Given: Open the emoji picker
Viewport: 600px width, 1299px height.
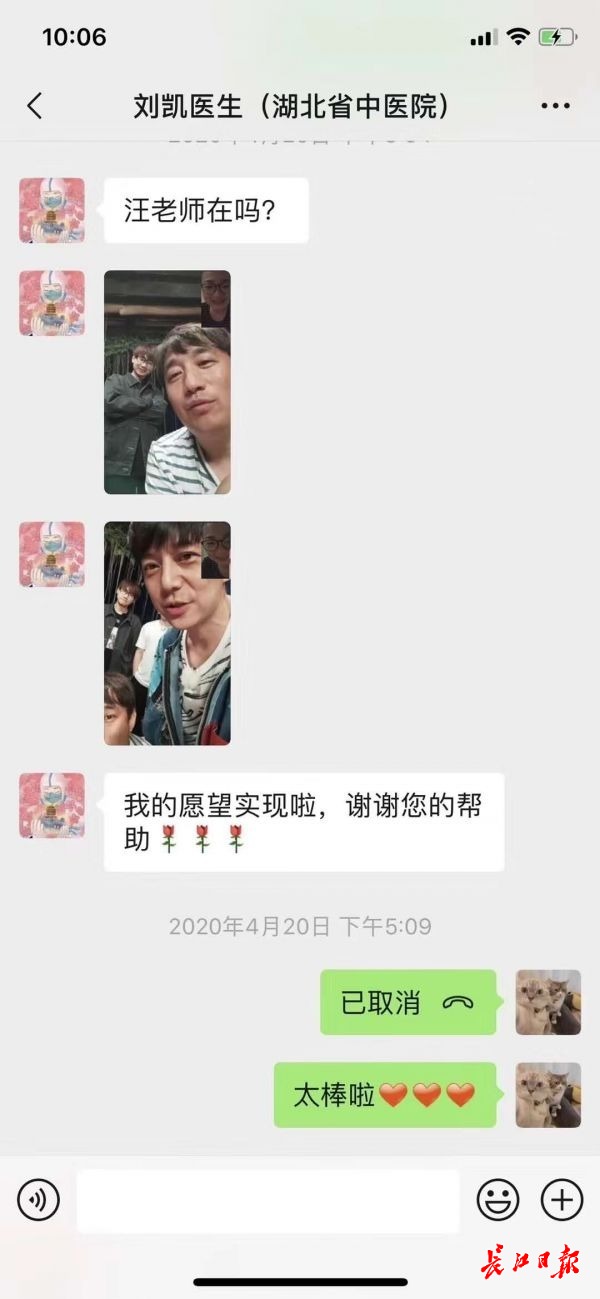Looking at the screenshot, I should 497,1200.
